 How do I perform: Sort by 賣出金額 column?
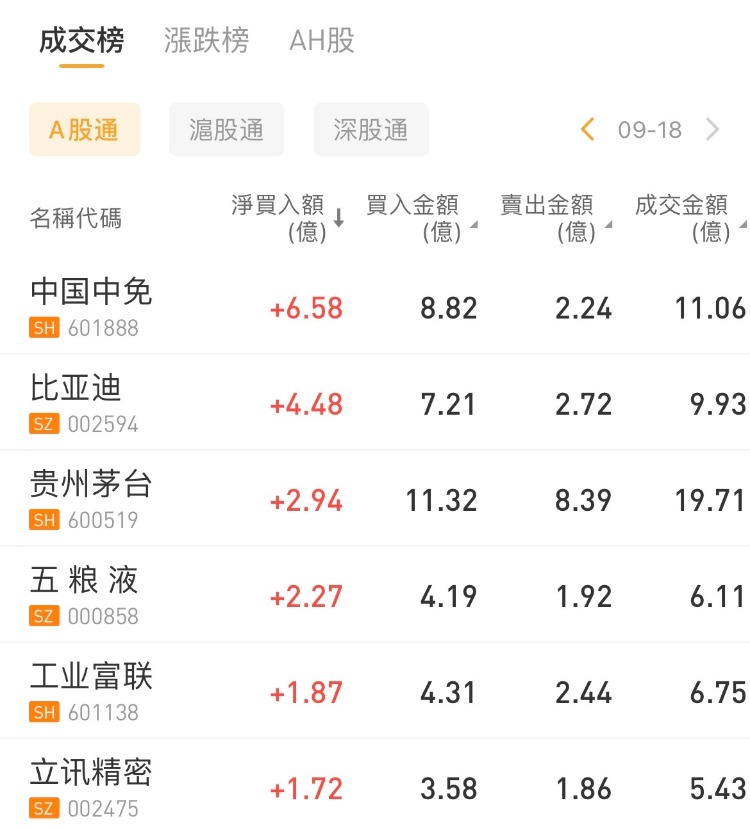(555, 218)
